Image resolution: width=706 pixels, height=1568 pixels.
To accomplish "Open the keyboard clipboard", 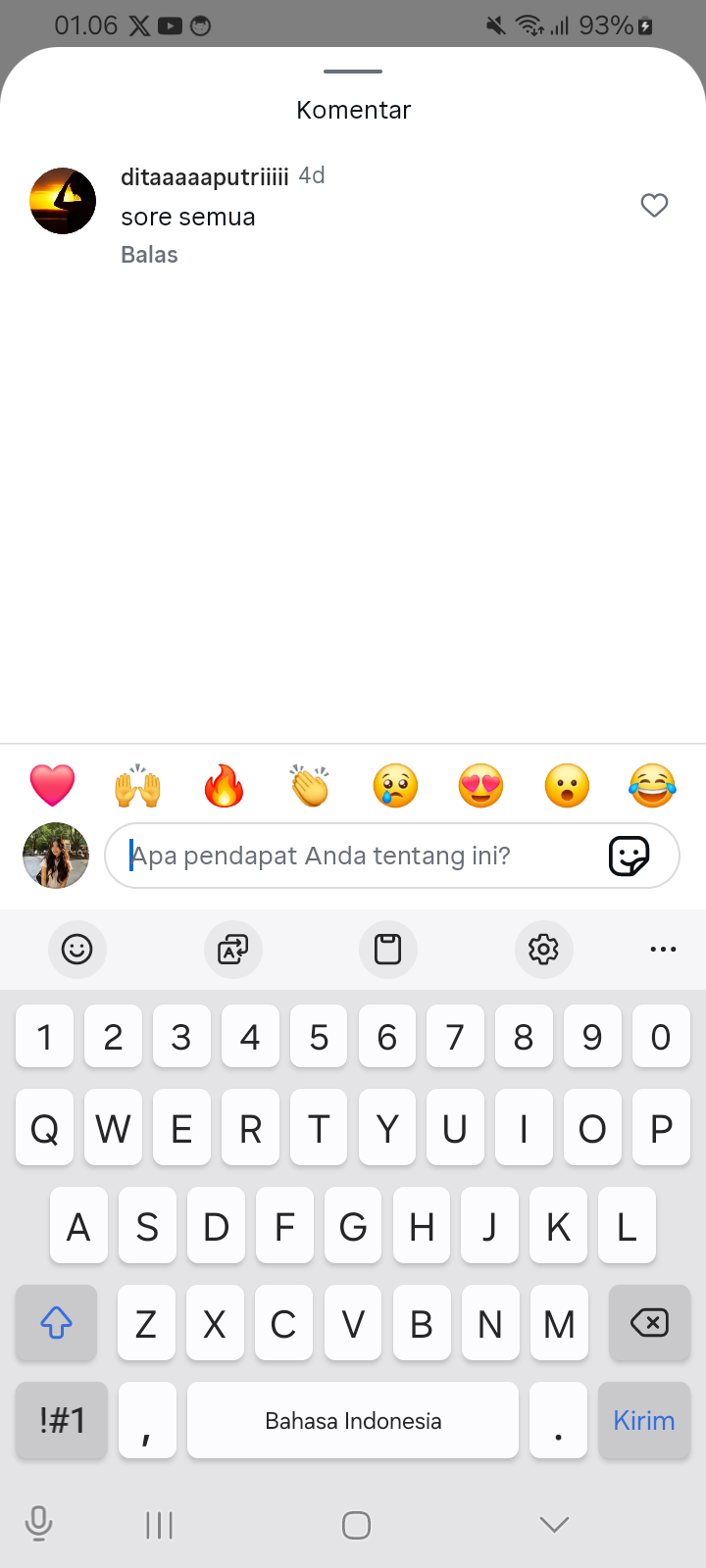I will coord(388,949).
